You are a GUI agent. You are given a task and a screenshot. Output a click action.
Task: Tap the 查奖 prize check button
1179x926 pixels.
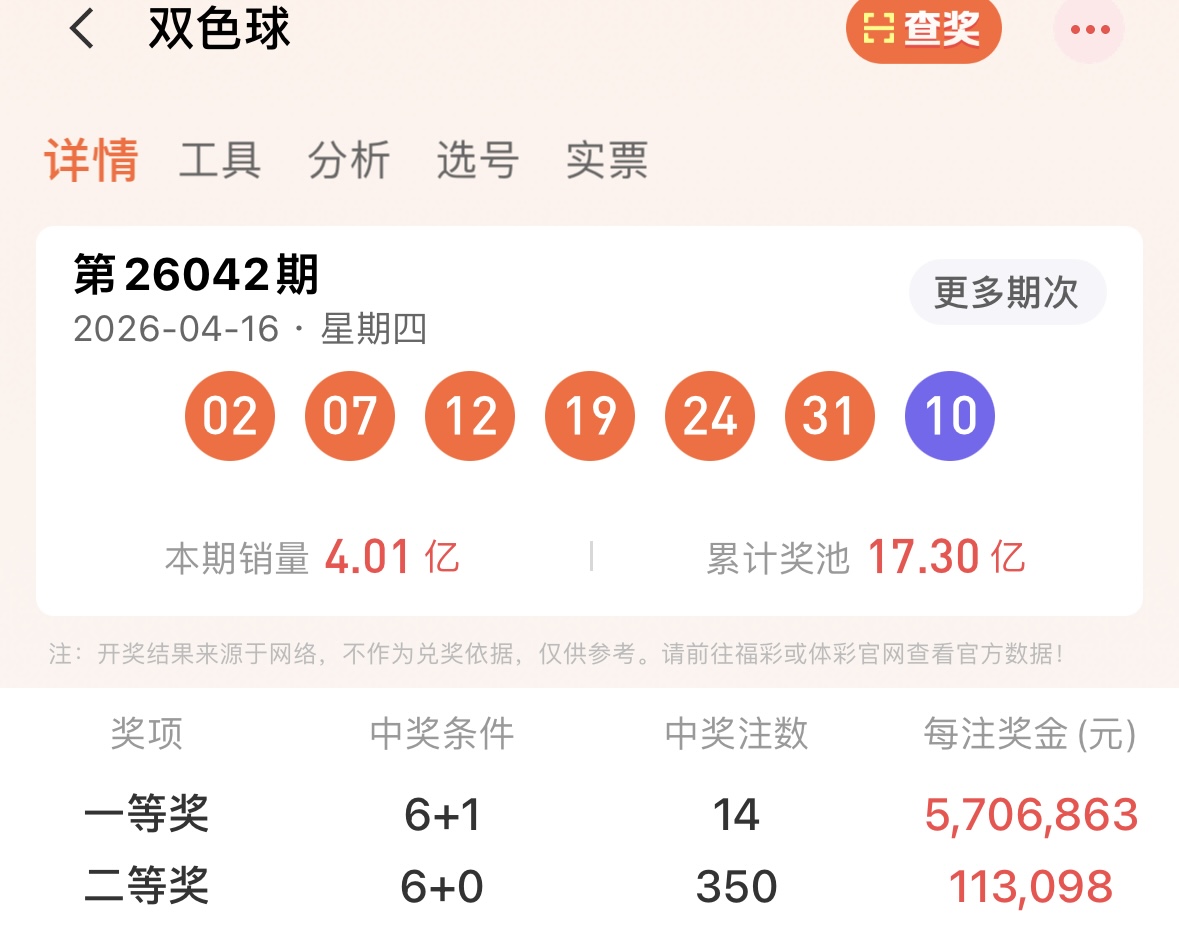point(923,29)
